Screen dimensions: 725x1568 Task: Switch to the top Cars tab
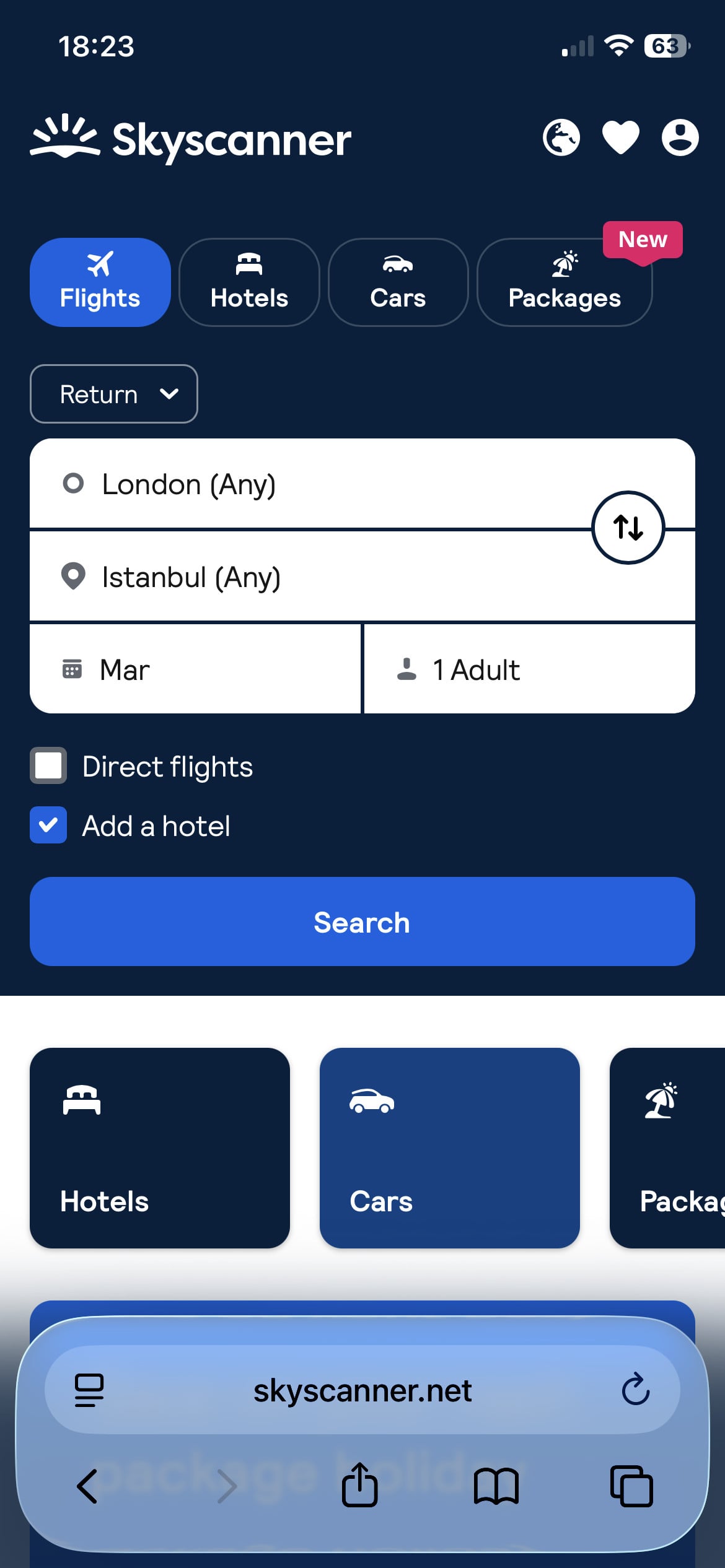point(398,282)
